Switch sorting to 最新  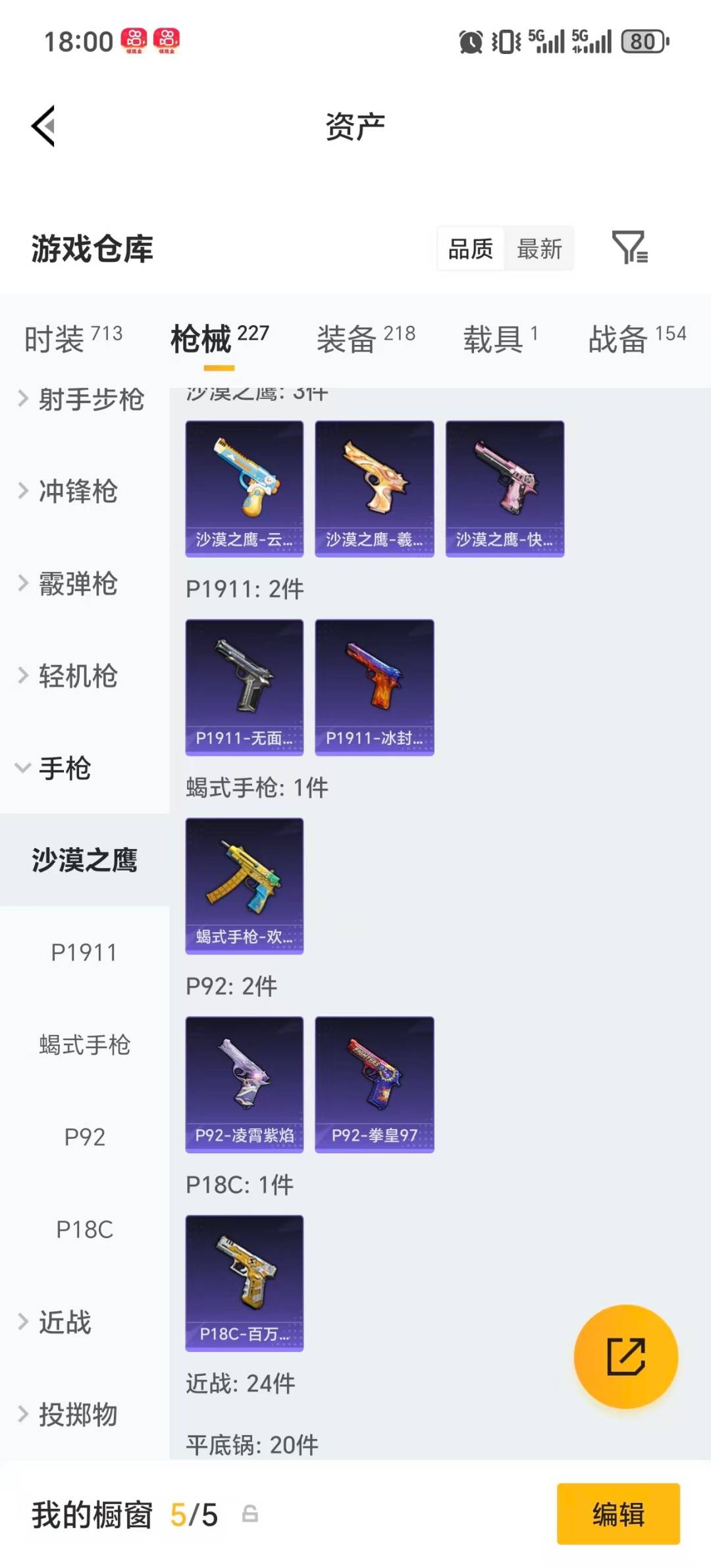539,249
